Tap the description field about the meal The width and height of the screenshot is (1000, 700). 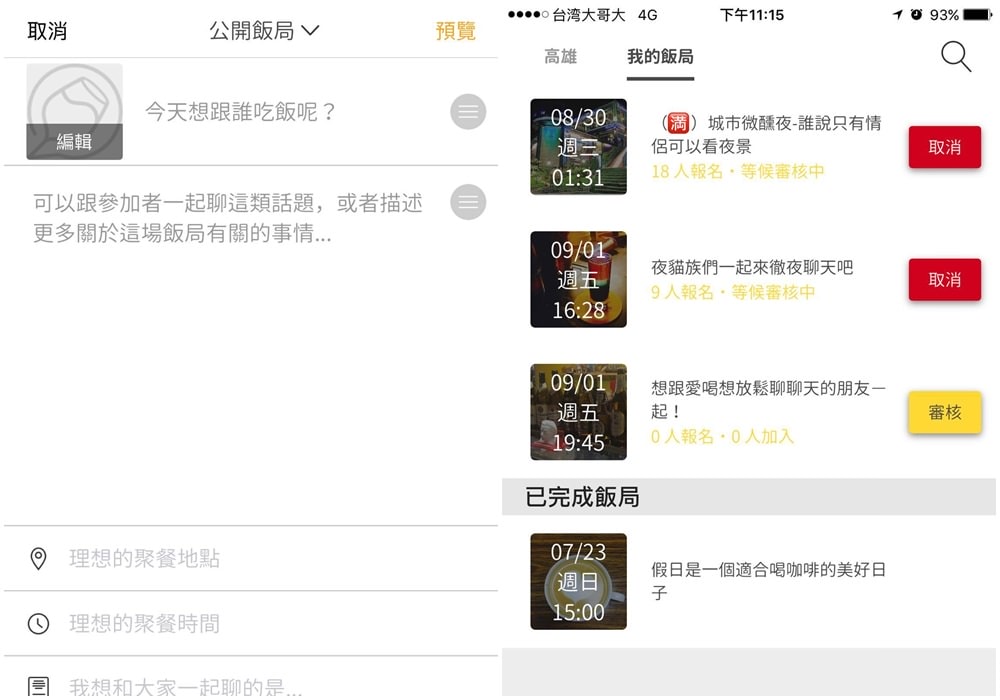[228, 219]
